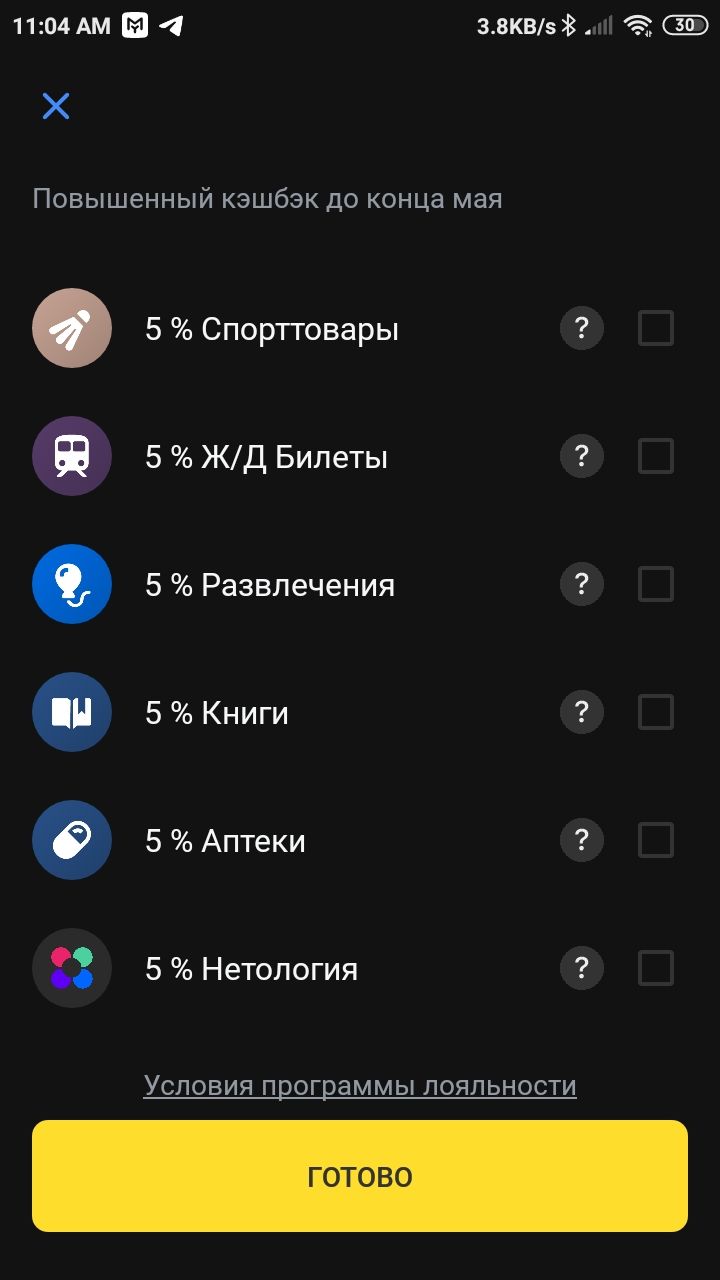This screenshot has height=1280, width=720.
Task: Open help info for Спорттовары
Action: (582, 328)
